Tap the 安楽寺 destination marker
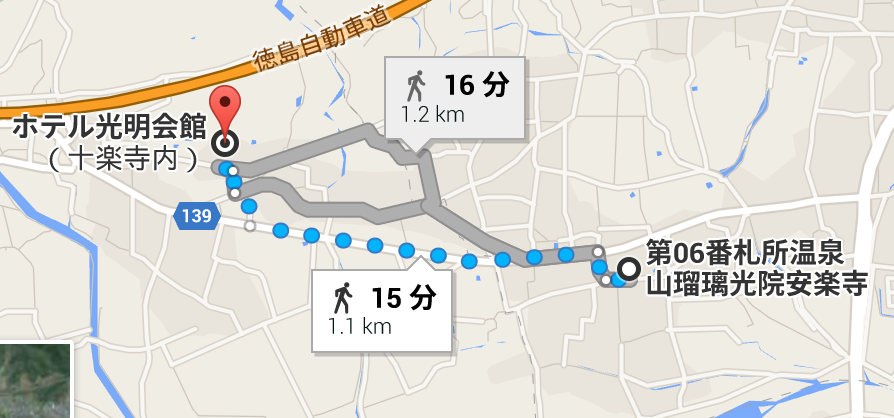894x418 pixels. (x=629, y=269)
